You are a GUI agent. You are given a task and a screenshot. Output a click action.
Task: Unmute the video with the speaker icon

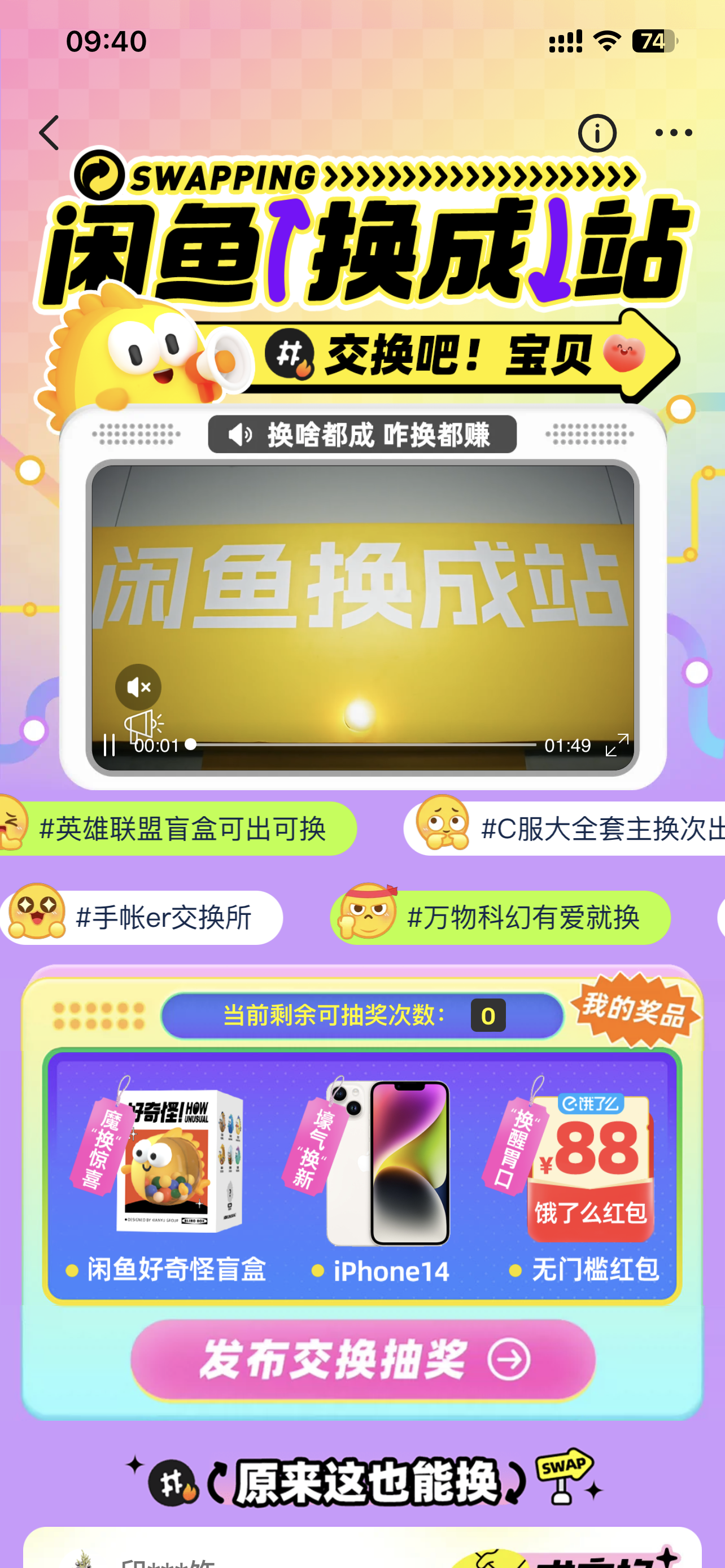[138, 686]
